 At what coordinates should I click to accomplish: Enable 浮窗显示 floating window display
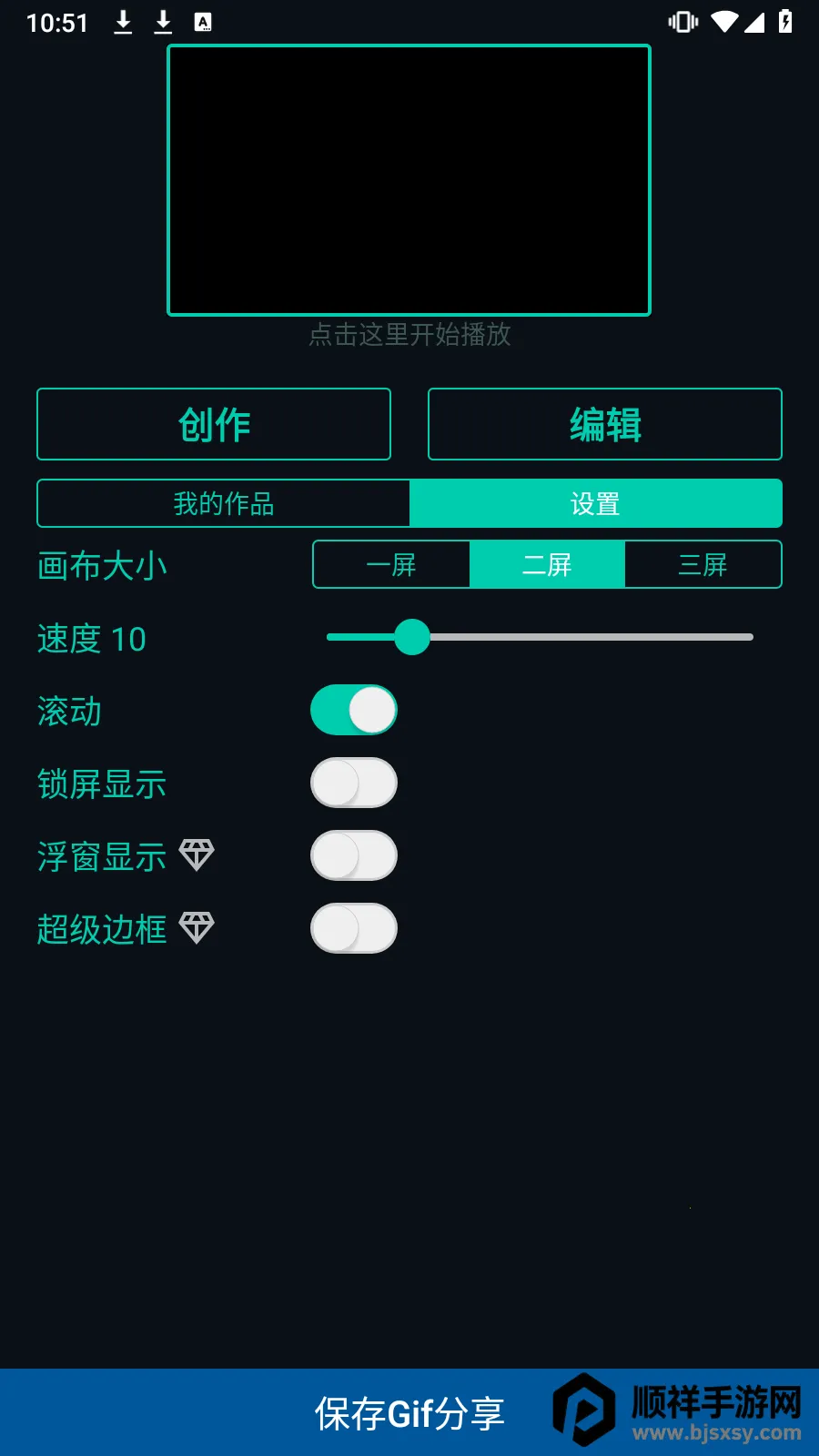(354, 855)
